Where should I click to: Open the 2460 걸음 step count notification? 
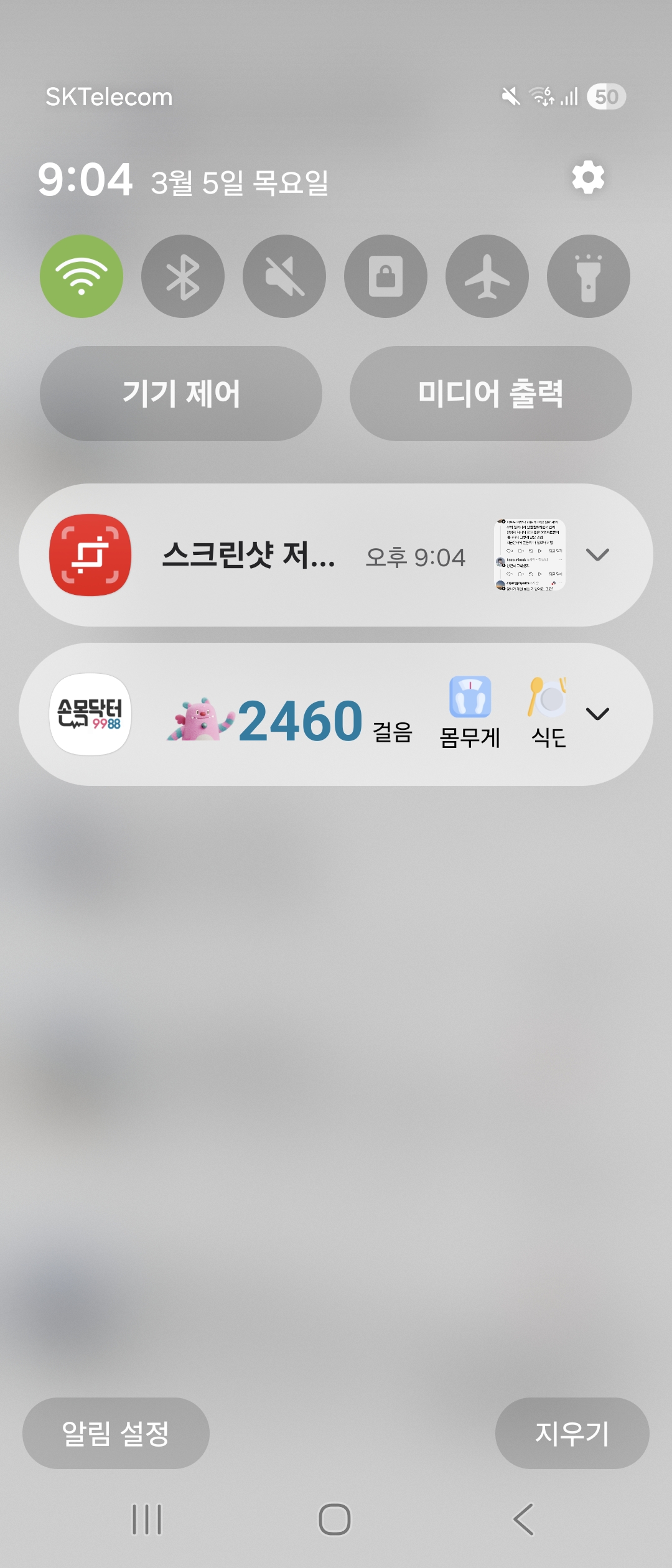[x=291, y=721]
